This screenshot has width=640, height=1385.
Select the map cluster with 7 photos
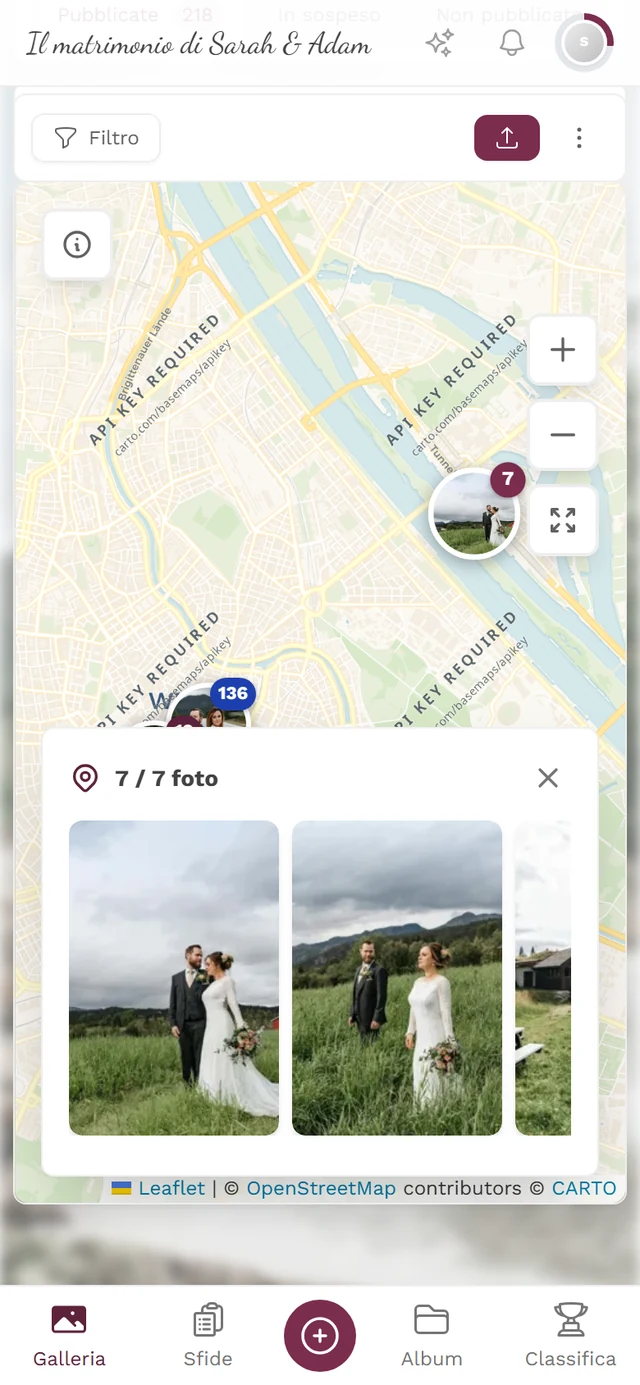[x=475, y=514]
